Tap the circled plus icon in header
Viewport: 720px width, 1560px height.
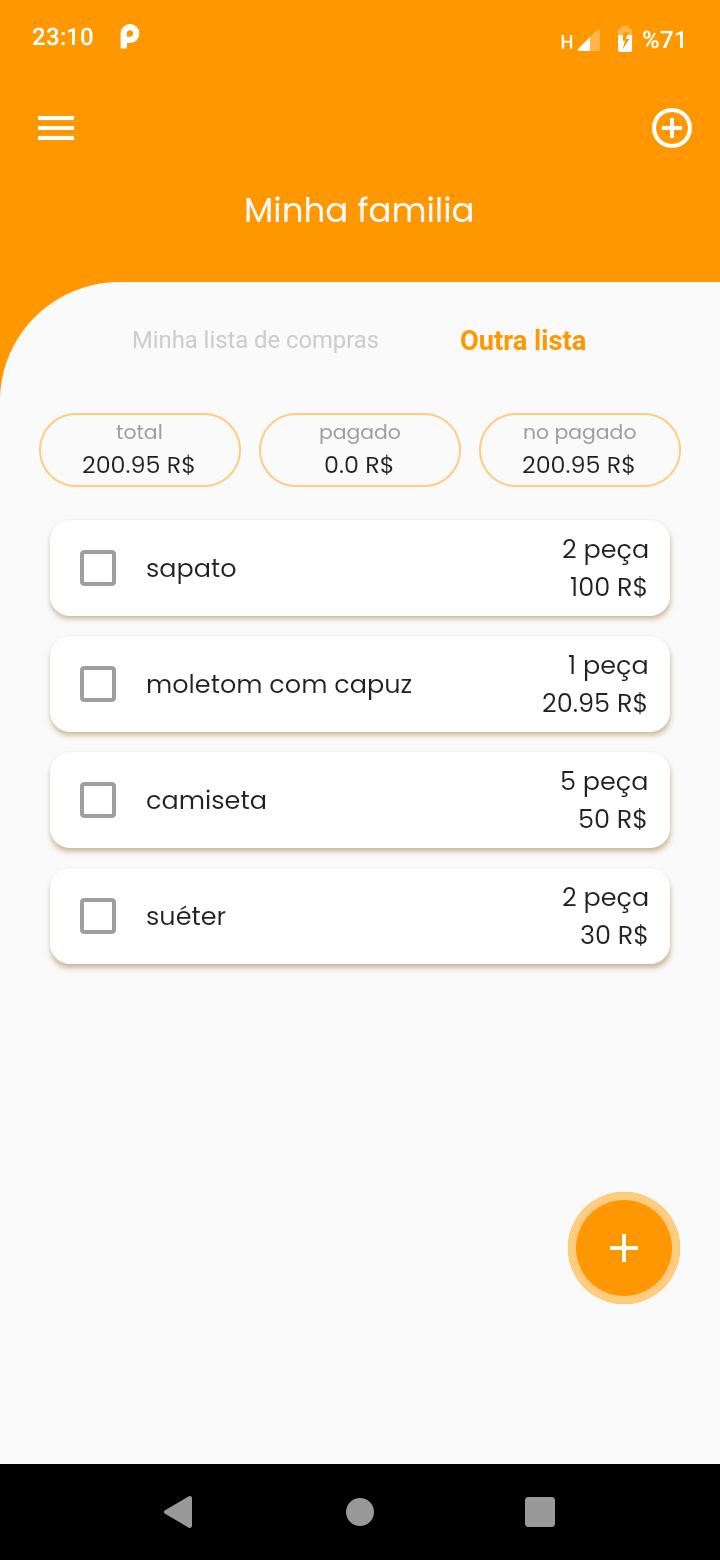click(672, 128)
